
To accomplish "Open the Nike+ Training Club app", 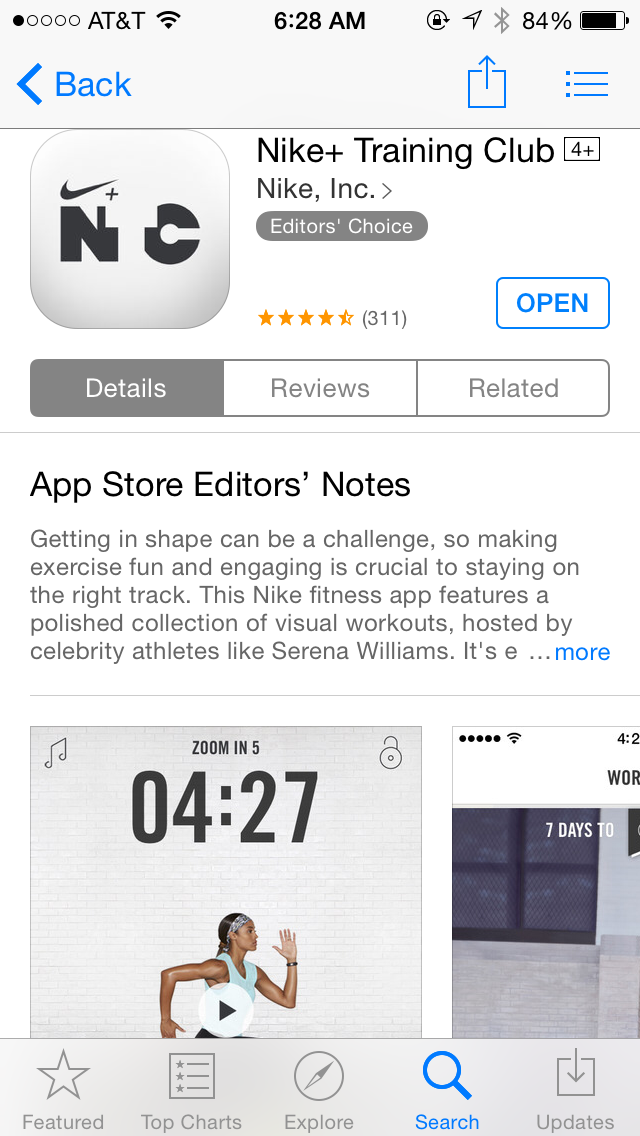I will [x=553, y=303].
